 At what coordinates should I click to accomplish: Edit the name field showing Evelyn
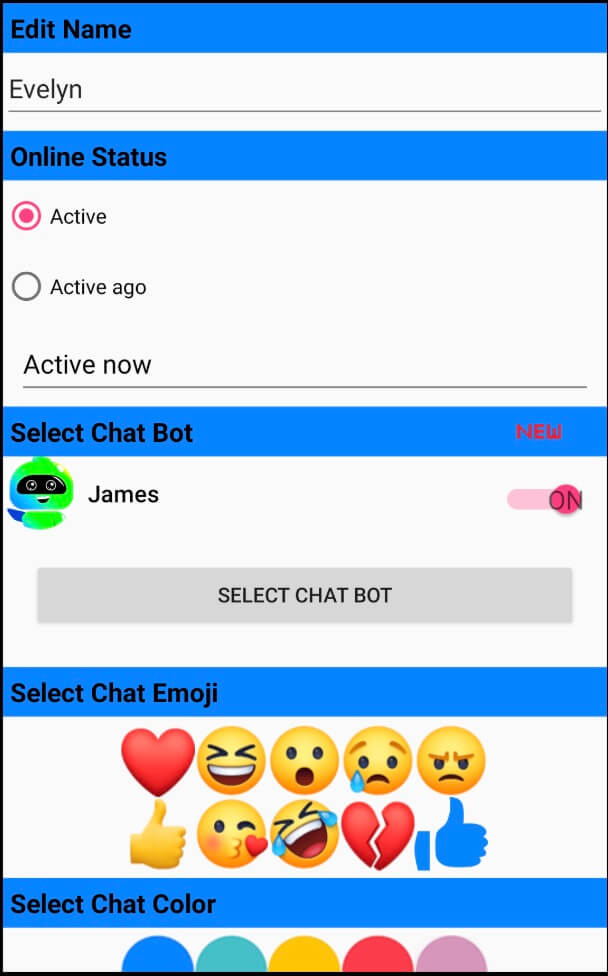pyautogui.click(x=304, y=90)
